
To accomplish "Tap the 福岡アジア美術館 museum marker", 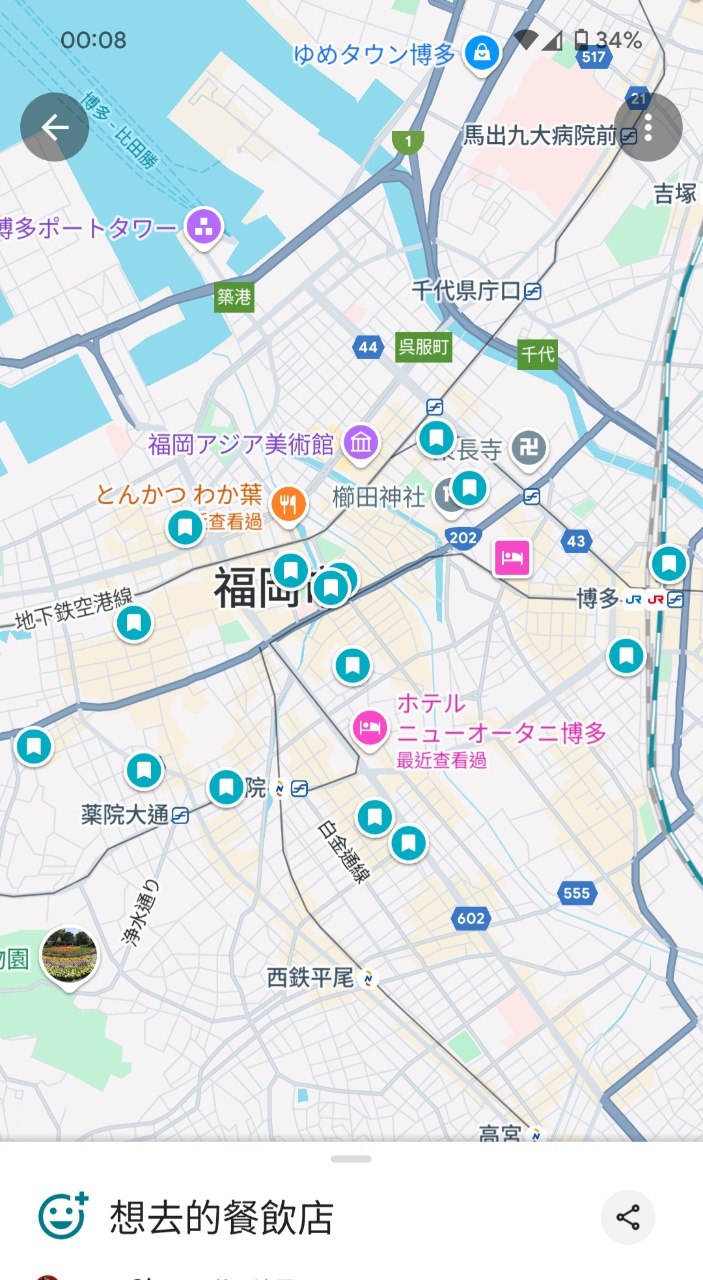I will pos(360,441).
